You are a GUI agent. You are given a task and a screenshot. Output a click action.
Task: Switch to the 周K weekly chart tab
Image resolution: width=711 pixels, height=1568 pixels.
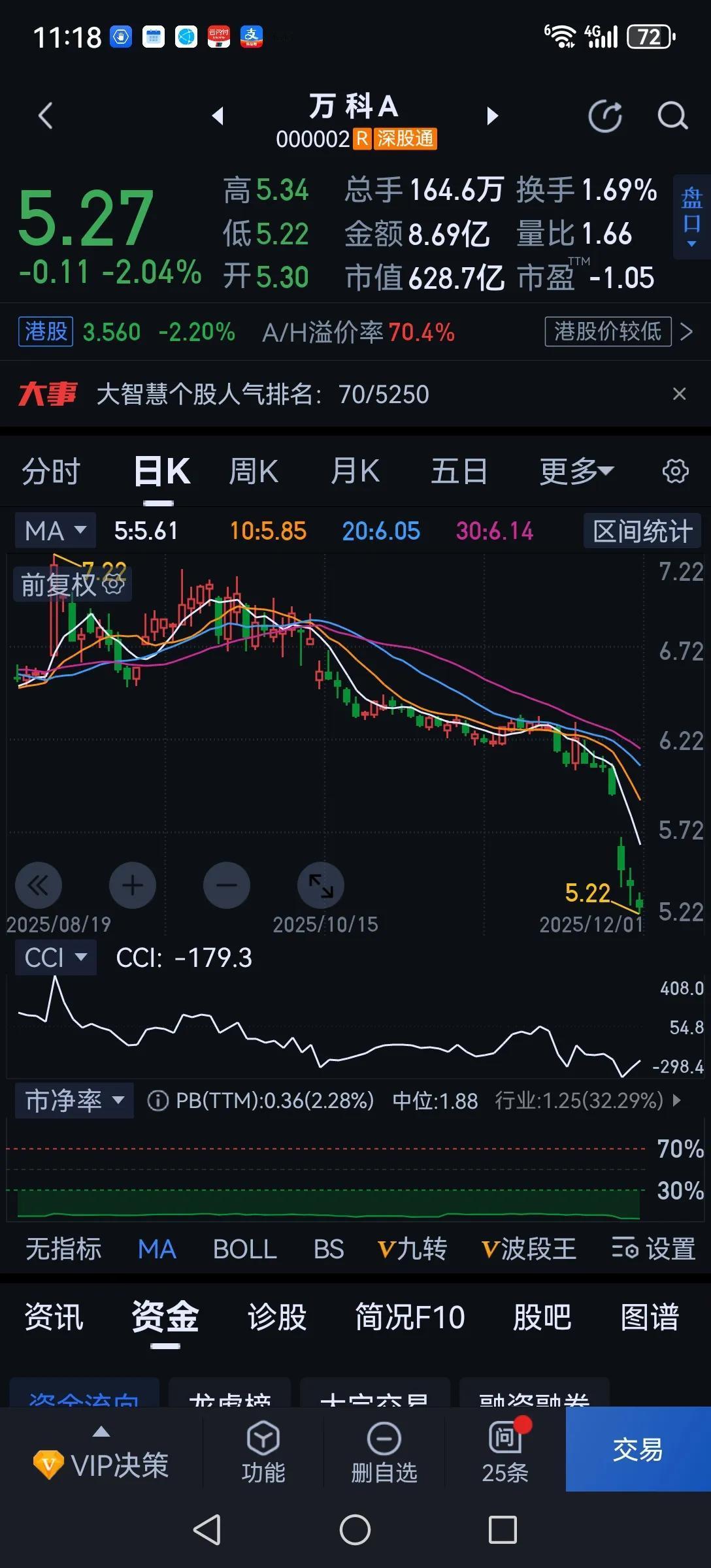click(x=254, y=471)
